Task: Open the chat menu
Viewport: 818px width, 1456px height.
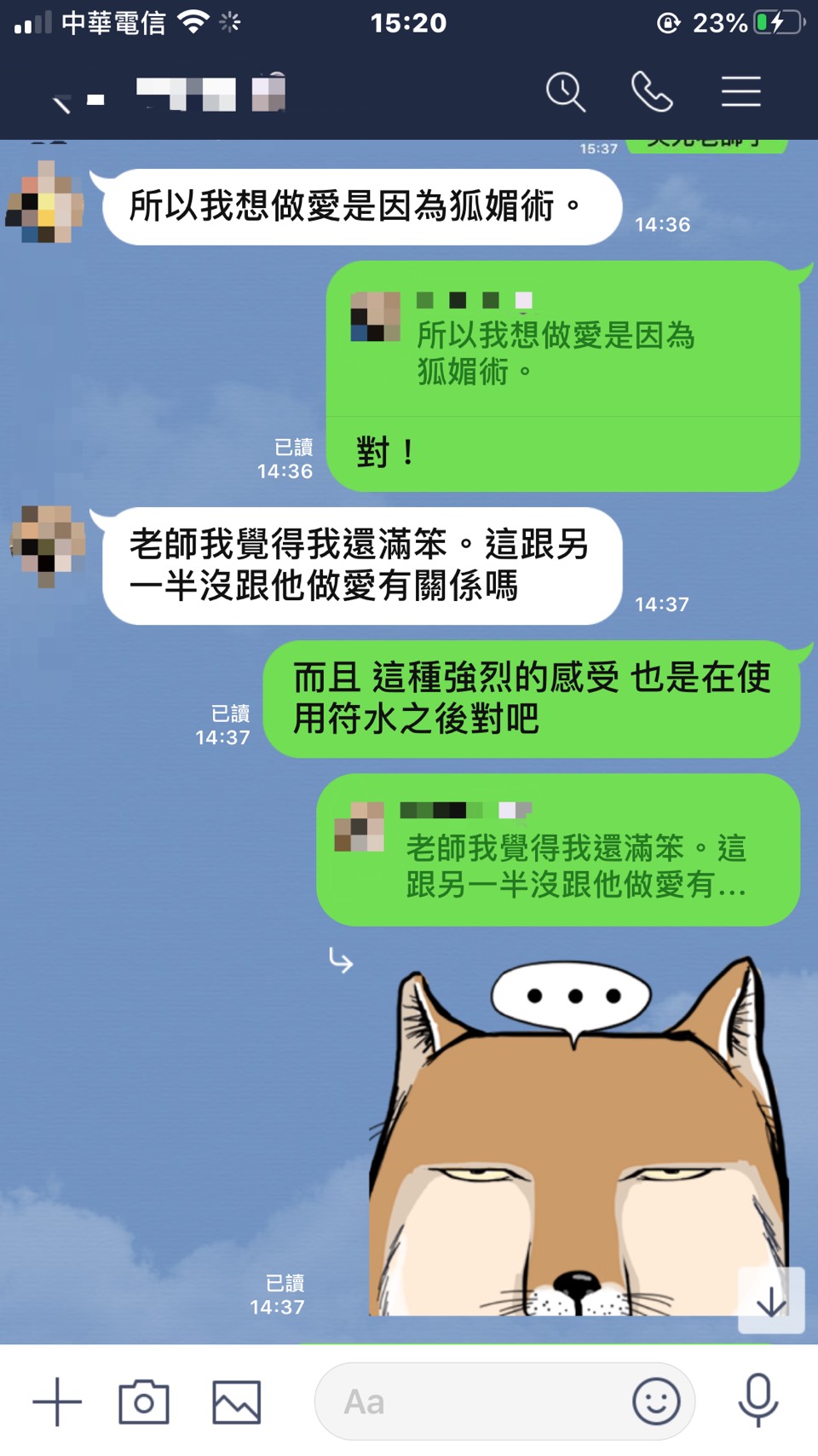Action: 740,92
